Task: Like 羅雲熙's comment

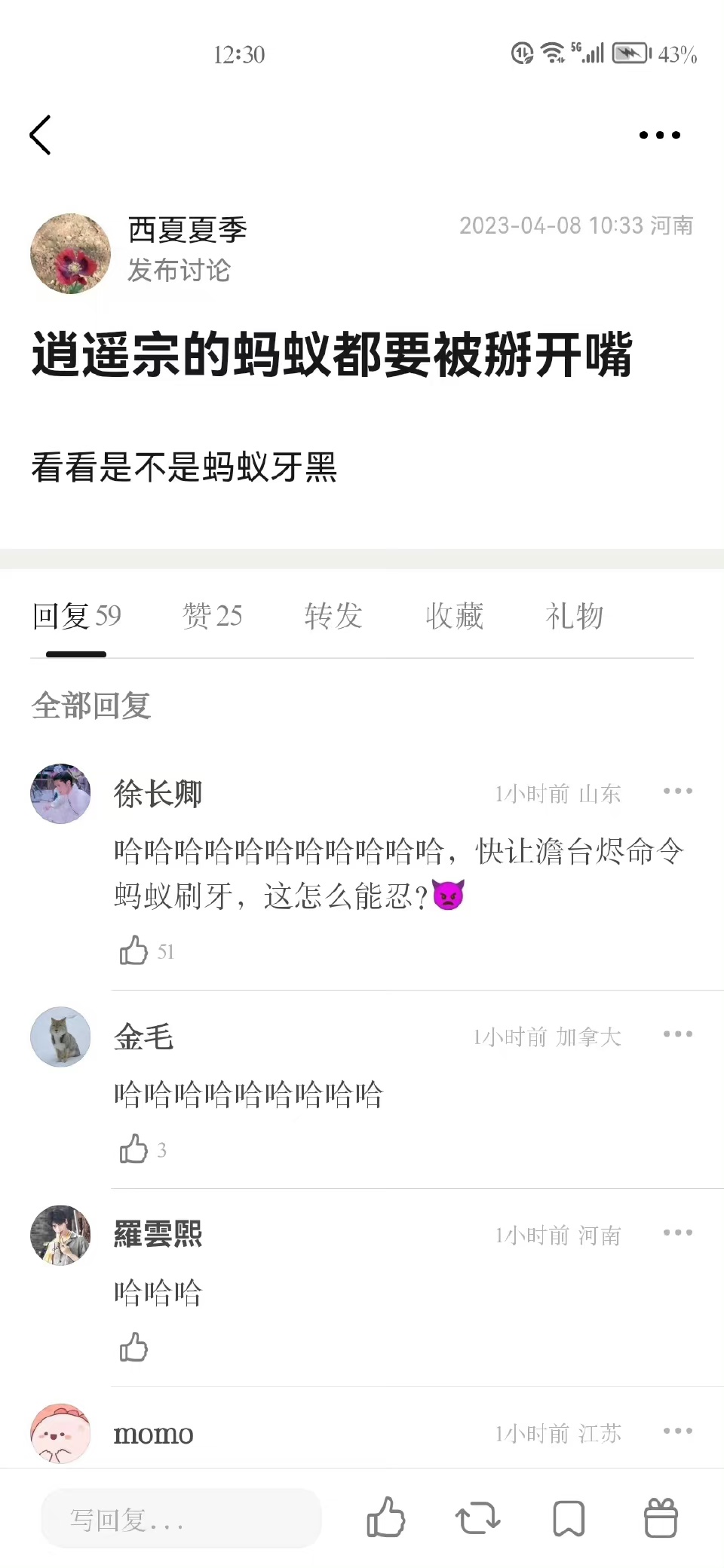Action: (x=134, y=1348)
